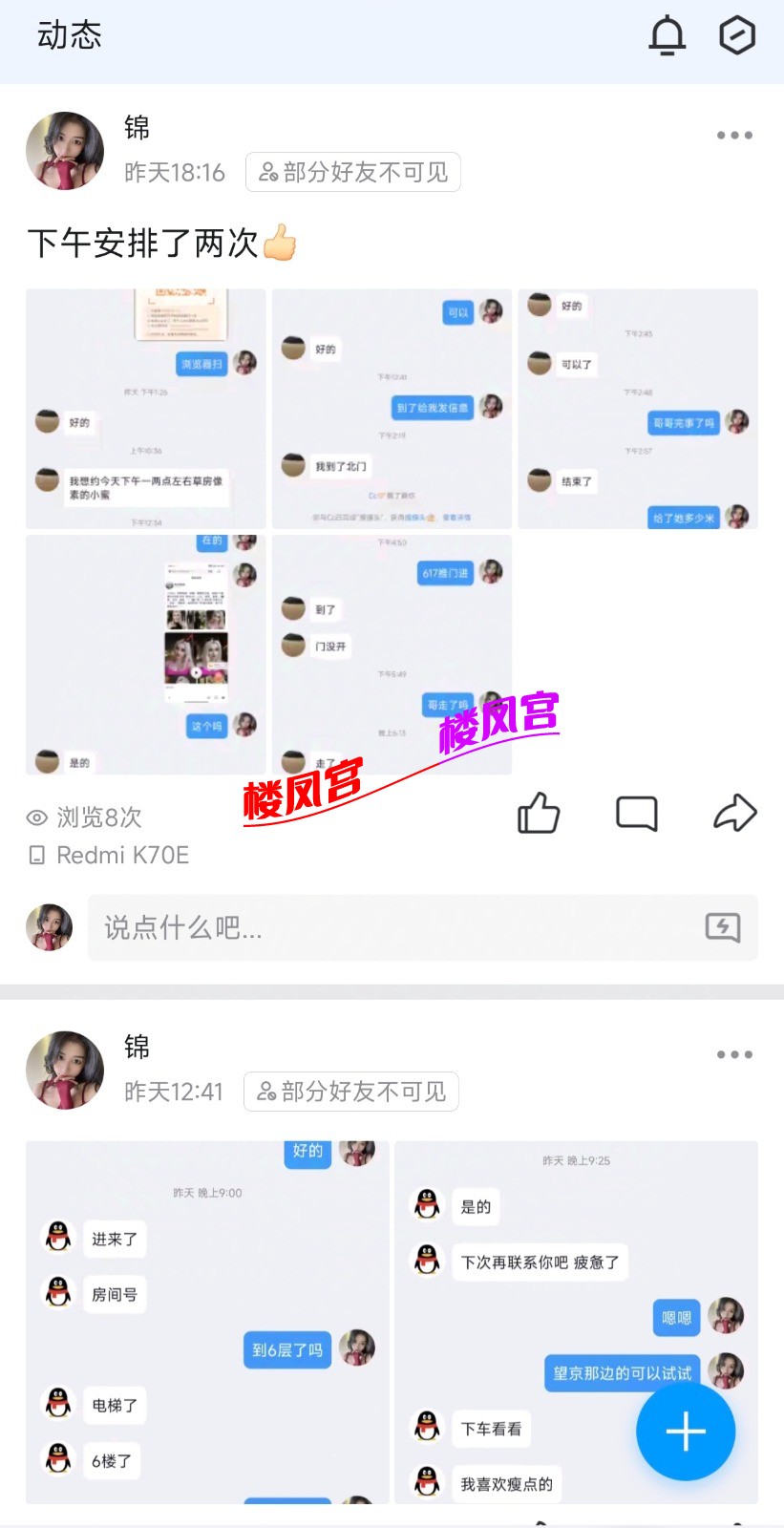The width and height of the screenshot is (784, 1528).
Task: Tap visibility chip on the 18:16 post
Action: pos(353,172)
